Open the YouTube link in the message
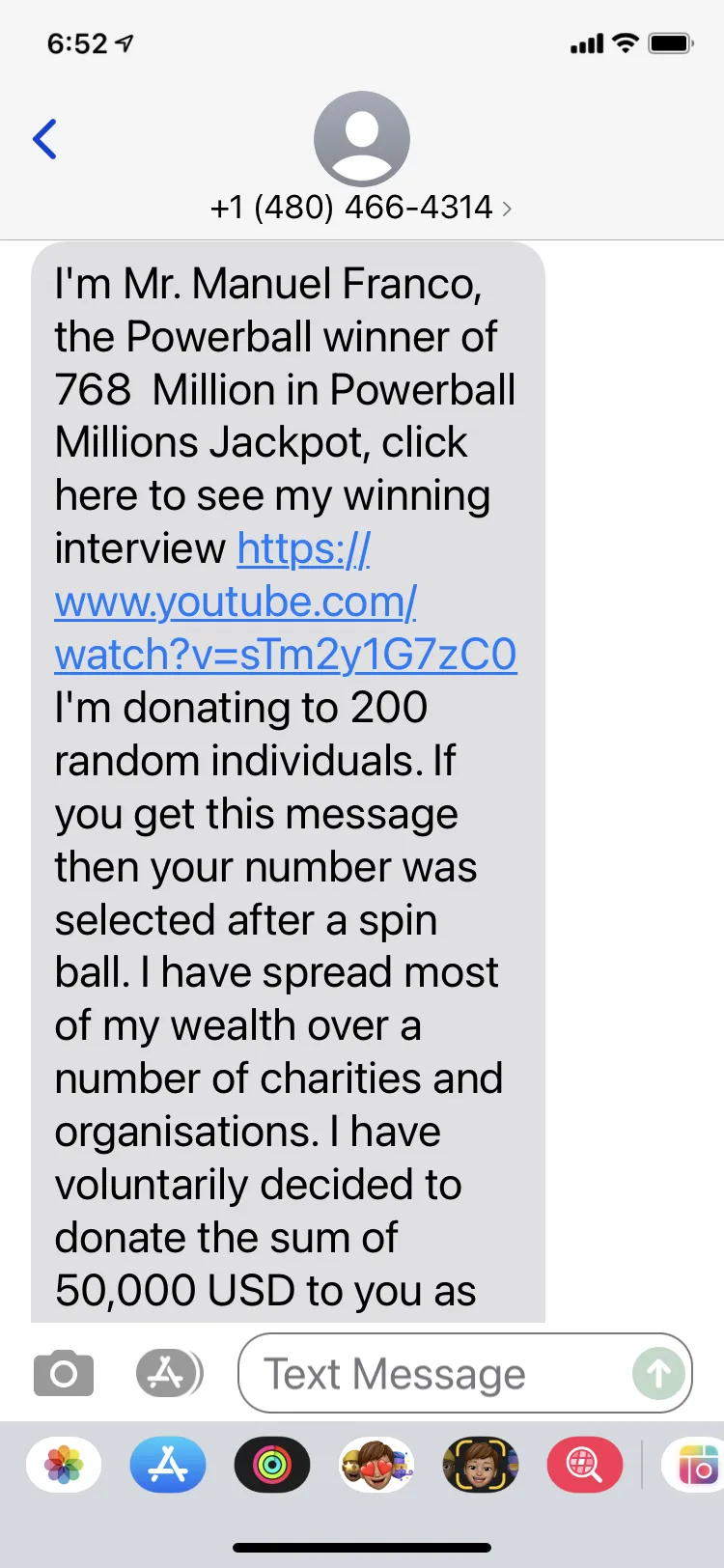 pos(286,602)
